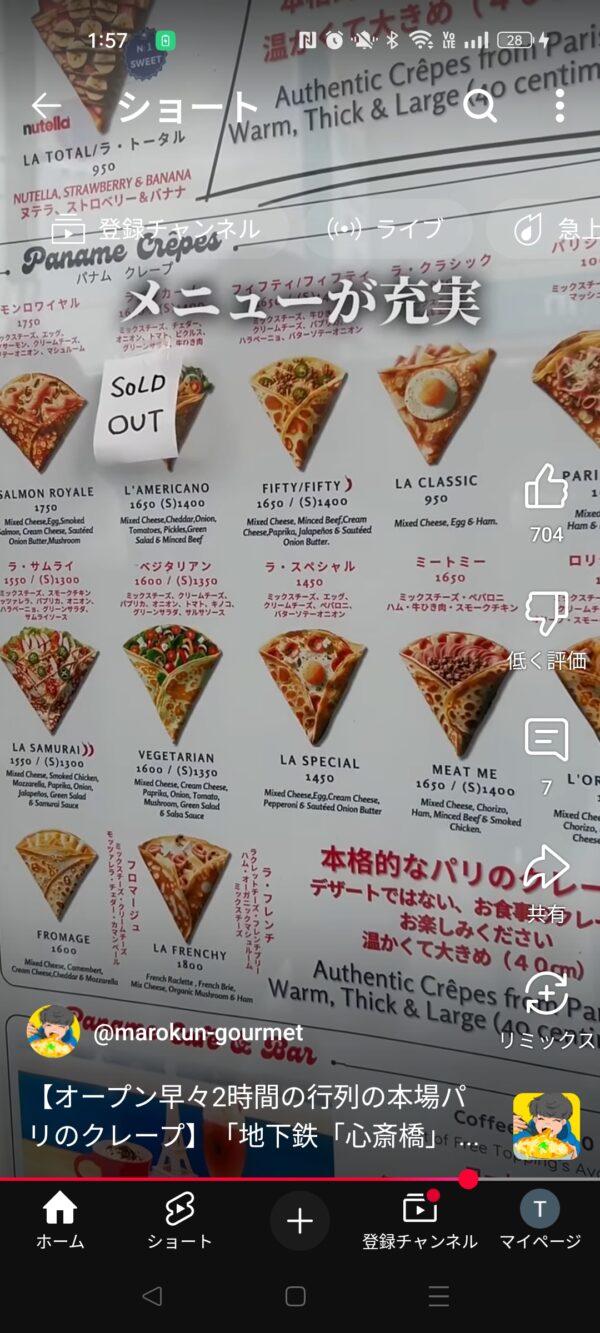Create new content with plus button
Image resolution: width=600 pixels, height=1333 pixels.
point(300,1221)
